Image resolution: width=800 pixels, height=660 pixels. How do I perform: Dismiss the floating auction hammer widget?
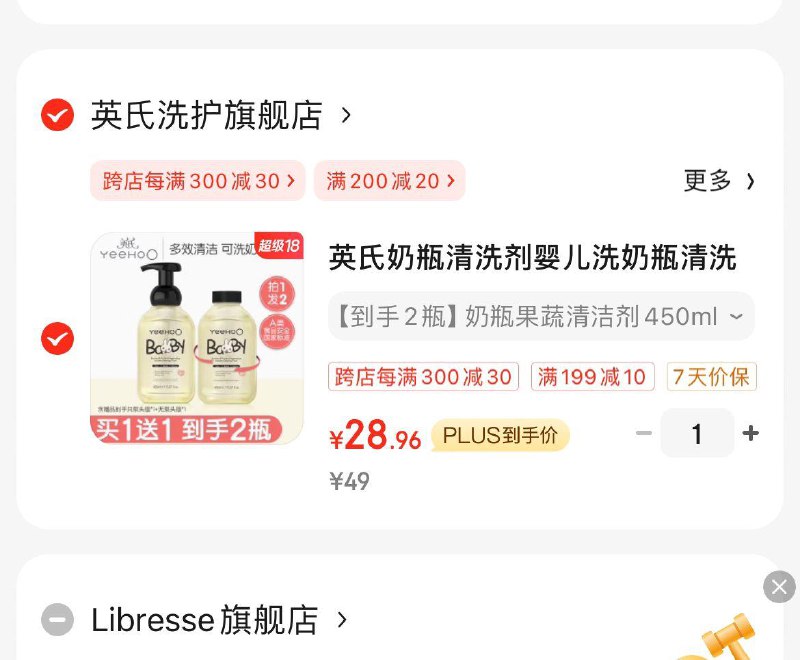pyautogui.click(x=779, y=586)
